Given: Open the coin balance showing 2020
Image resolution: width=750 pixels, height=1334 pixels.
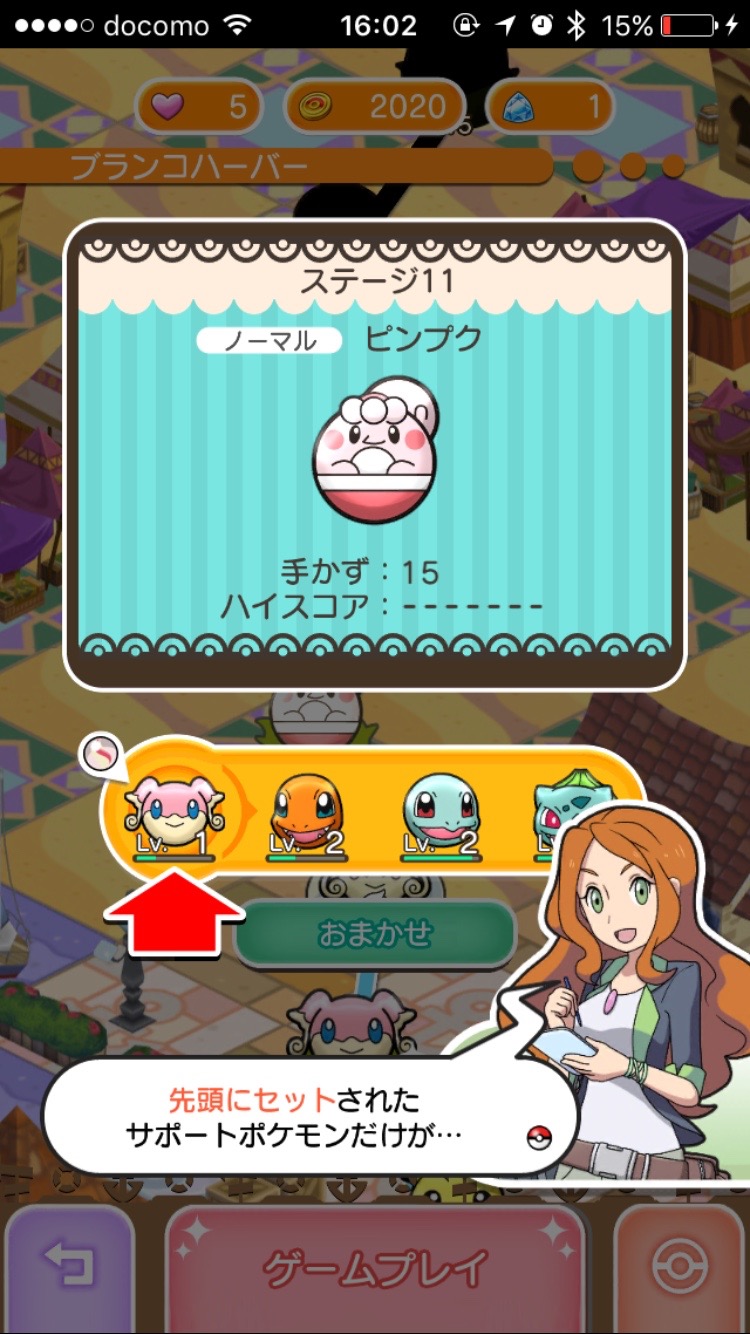Looking at the screenshot, I should 375,107.
